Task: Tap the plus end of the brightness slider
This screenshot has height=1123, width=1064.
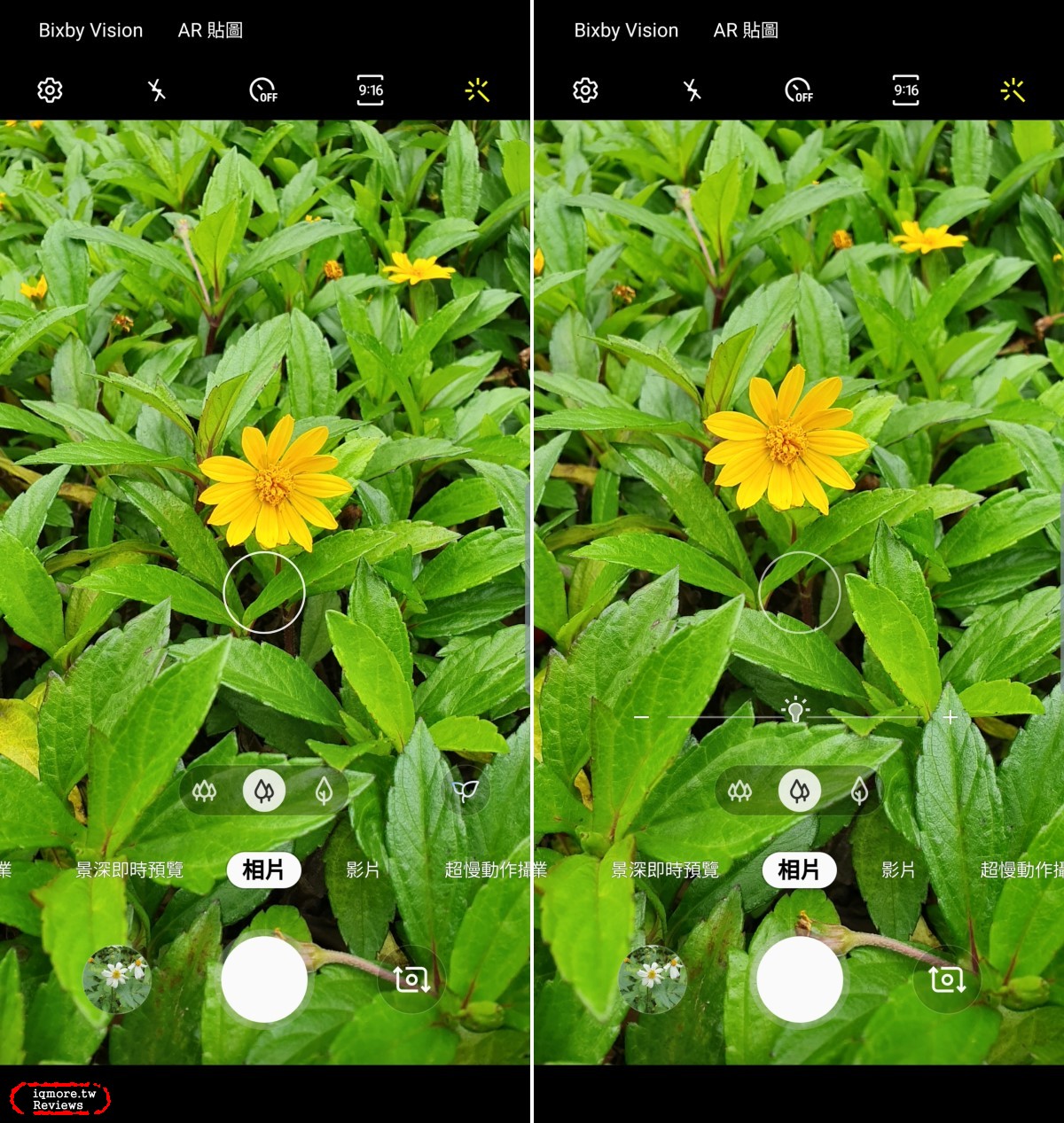Action: click(x=951, y=716)
